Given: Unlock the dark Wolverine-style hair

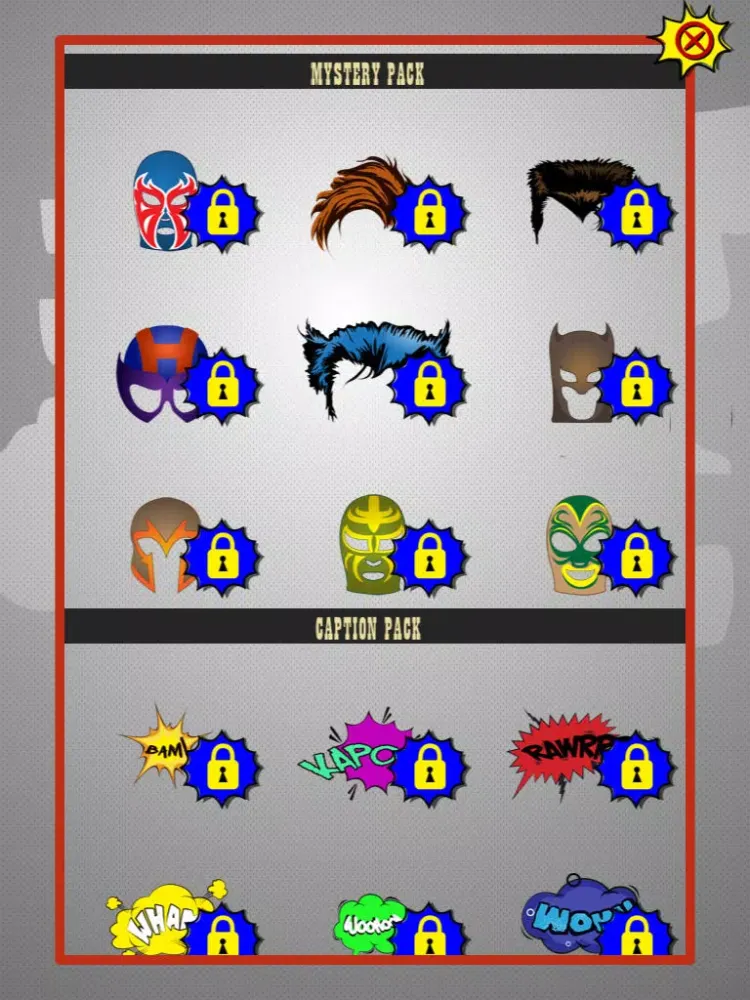Looking at the screenshot, I should click(x=637, y=212).
